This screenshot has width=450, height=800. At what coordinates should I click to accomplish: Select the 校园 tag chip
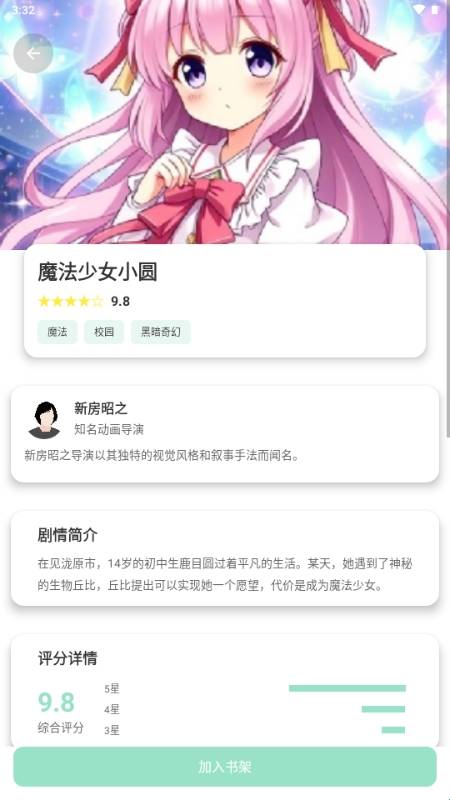[104, 332]
